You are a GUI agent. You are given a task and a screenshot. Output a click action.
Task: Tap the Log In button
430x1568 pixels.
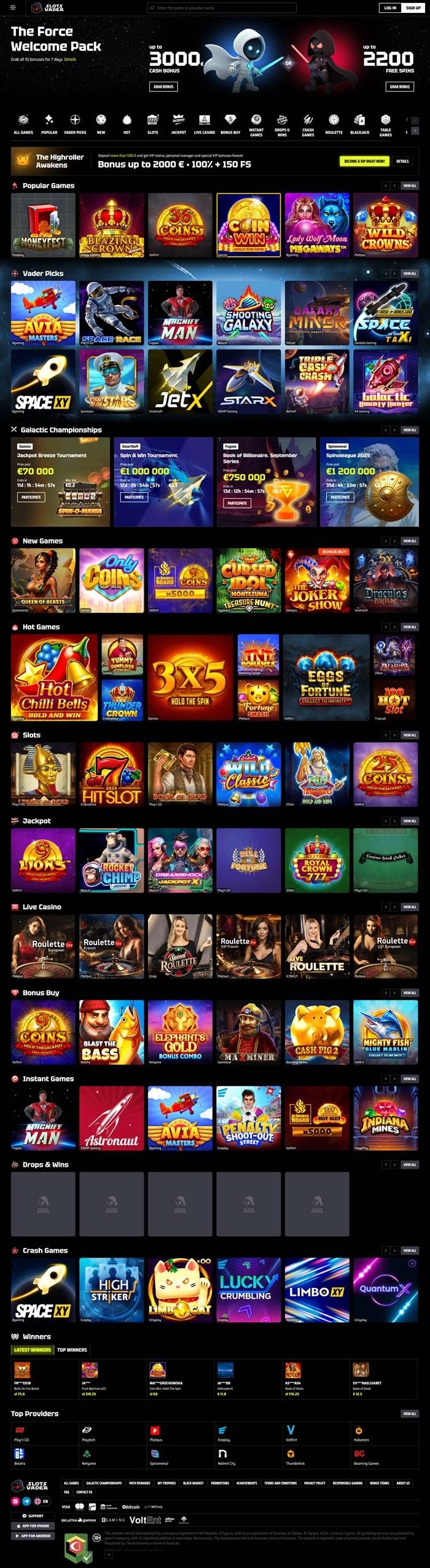point(390,8)
